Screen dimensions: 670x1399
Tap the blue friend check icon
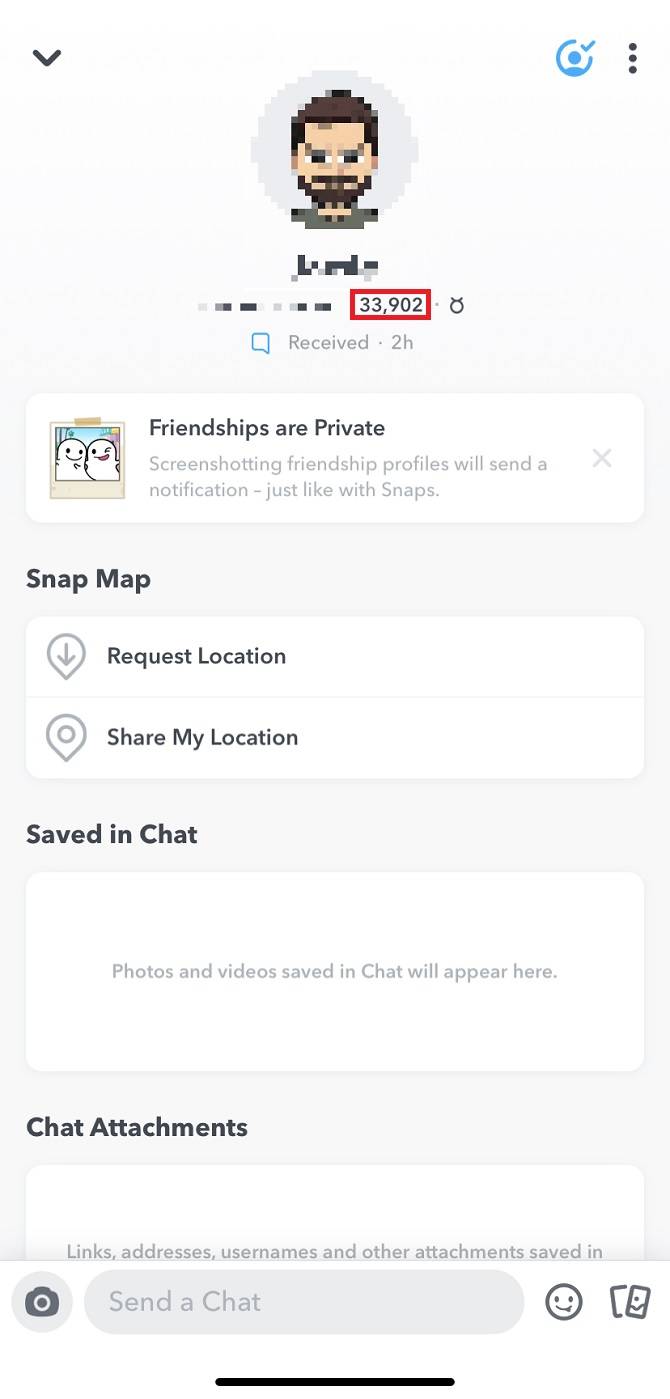575,58
